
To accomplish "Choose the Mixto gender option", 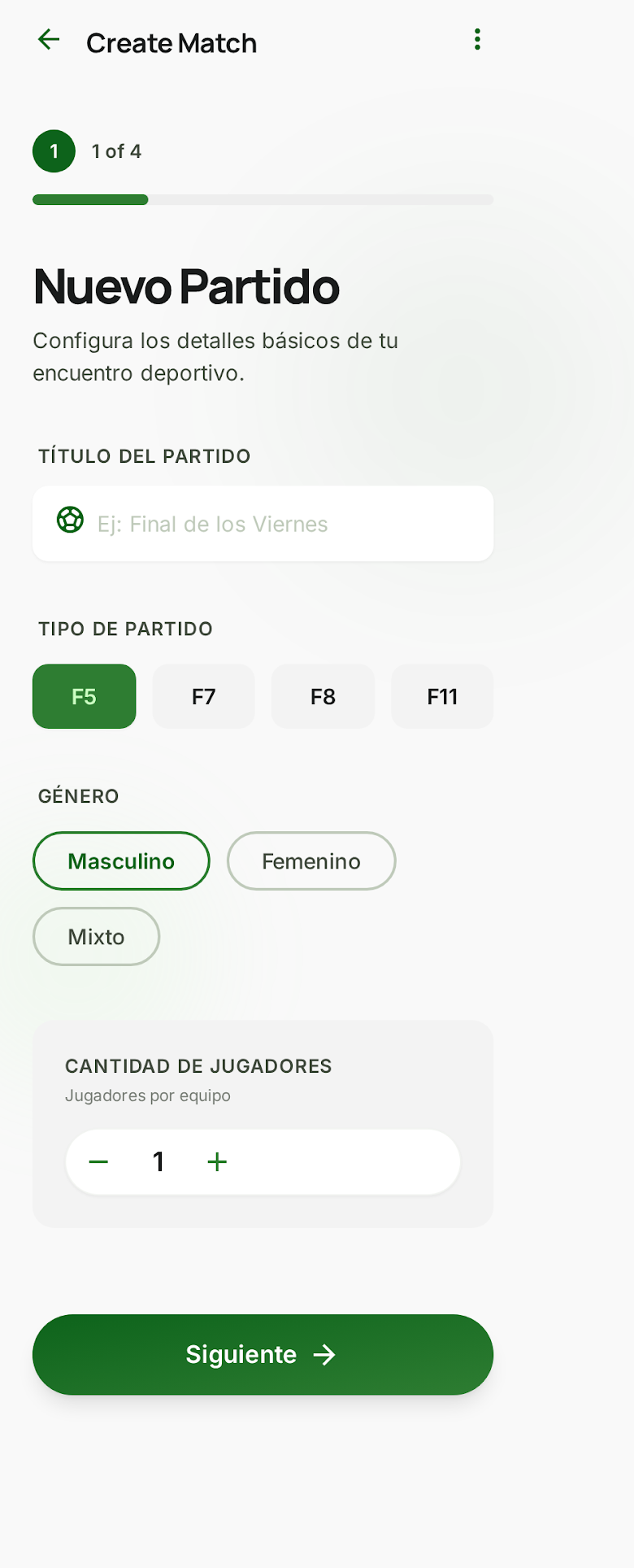I will click(x=96, y=936).
